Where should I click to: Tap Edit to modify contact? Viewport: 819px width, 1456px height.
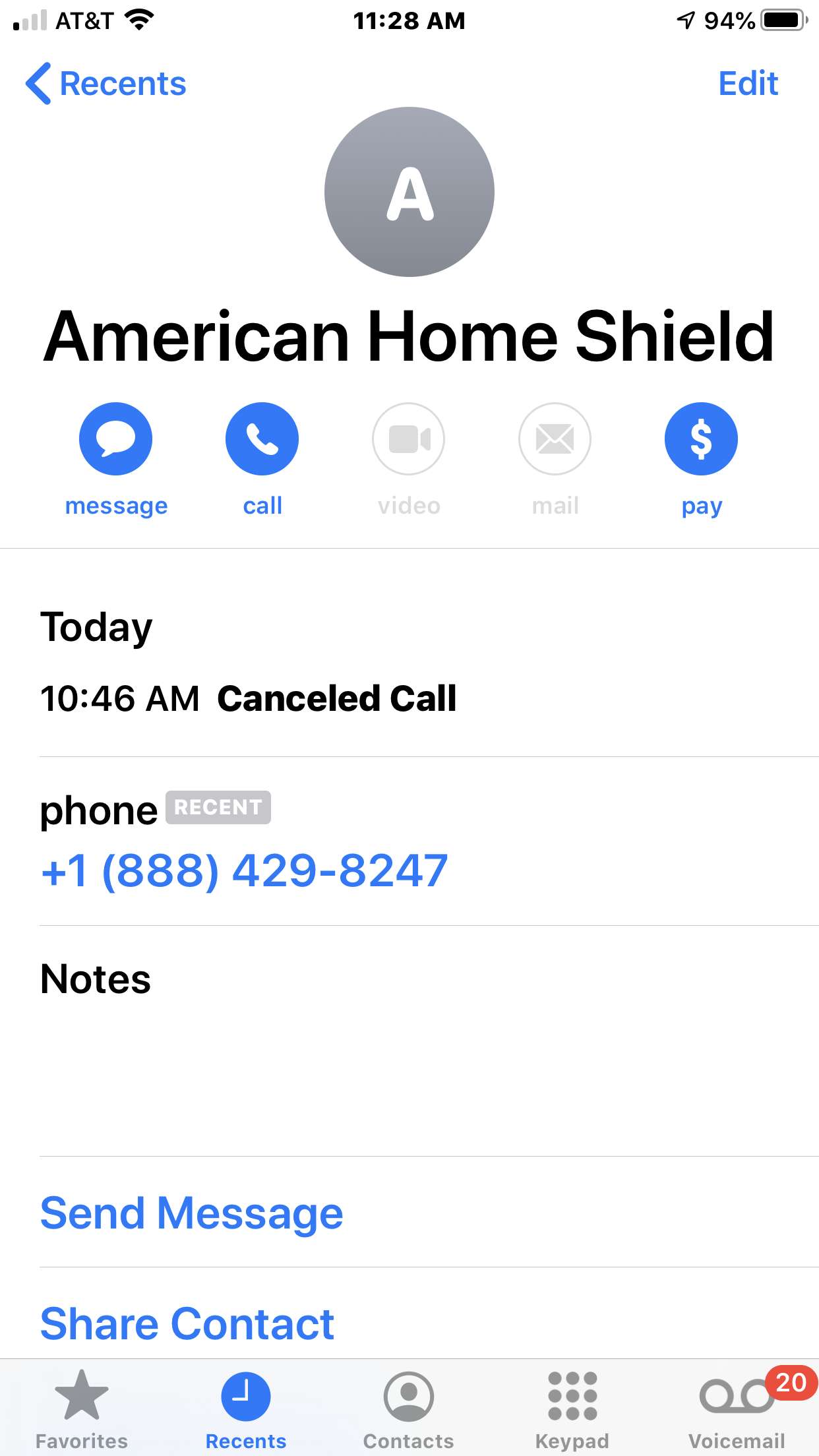748,84
